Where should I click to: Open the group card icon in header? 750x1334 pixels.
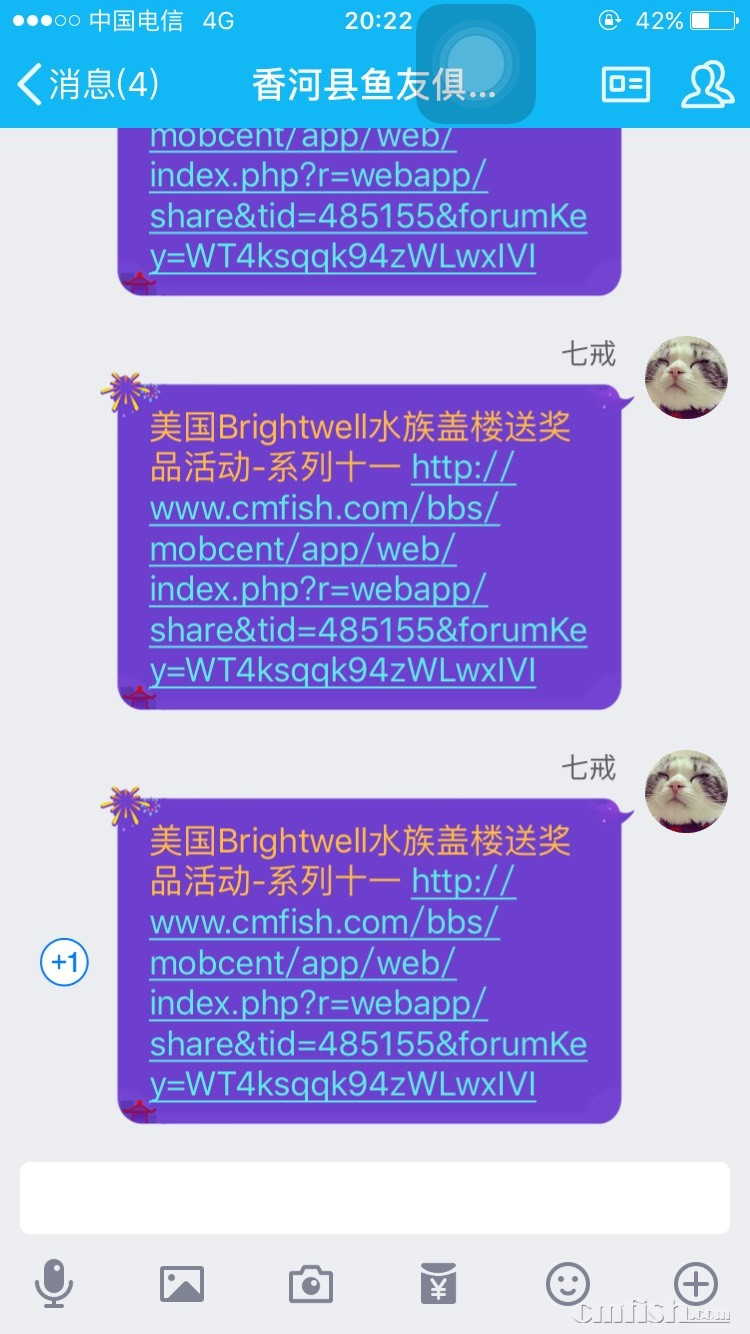point(626,85)
